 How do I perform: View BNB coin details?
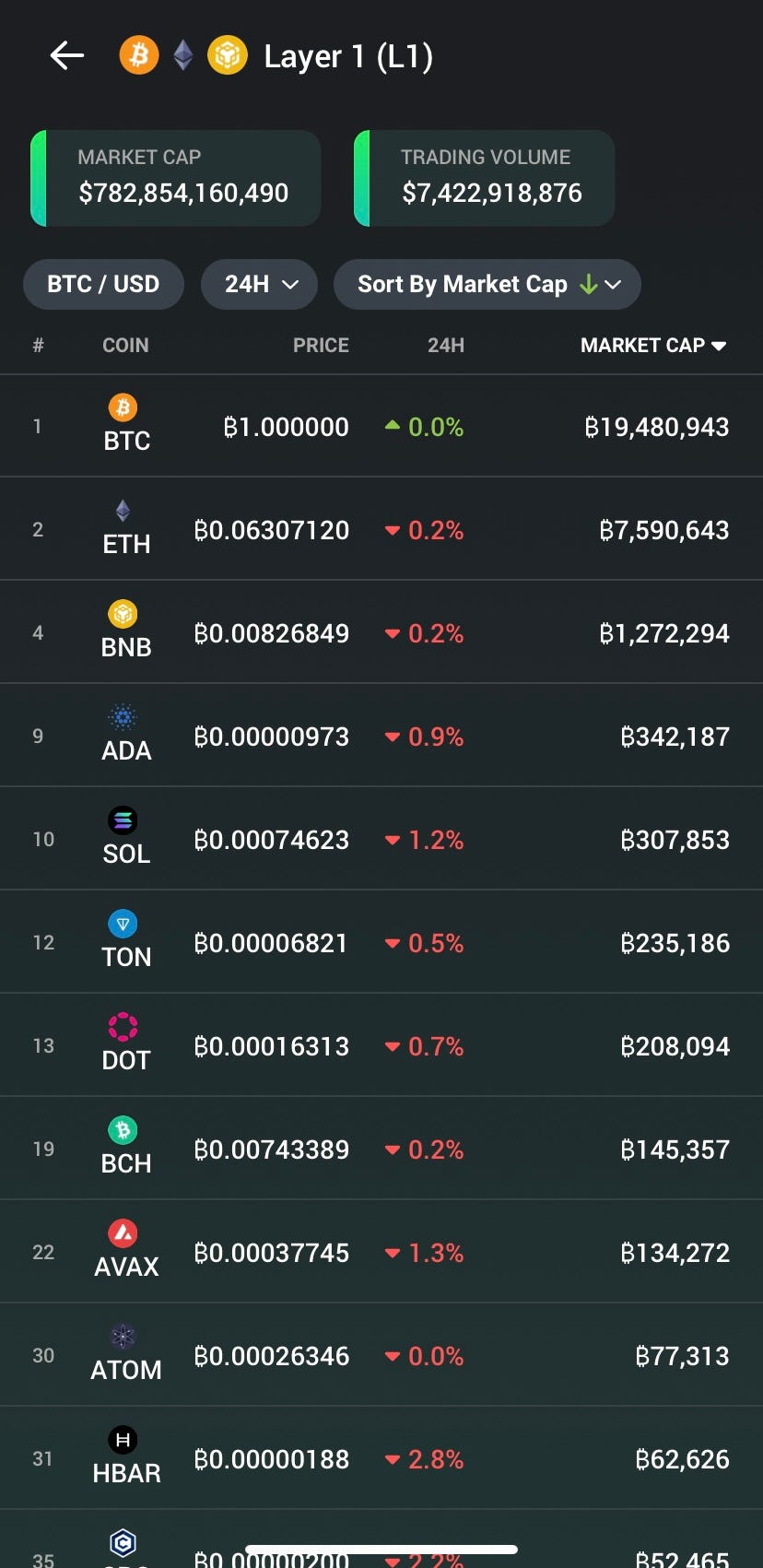click(x=381, y=633)
